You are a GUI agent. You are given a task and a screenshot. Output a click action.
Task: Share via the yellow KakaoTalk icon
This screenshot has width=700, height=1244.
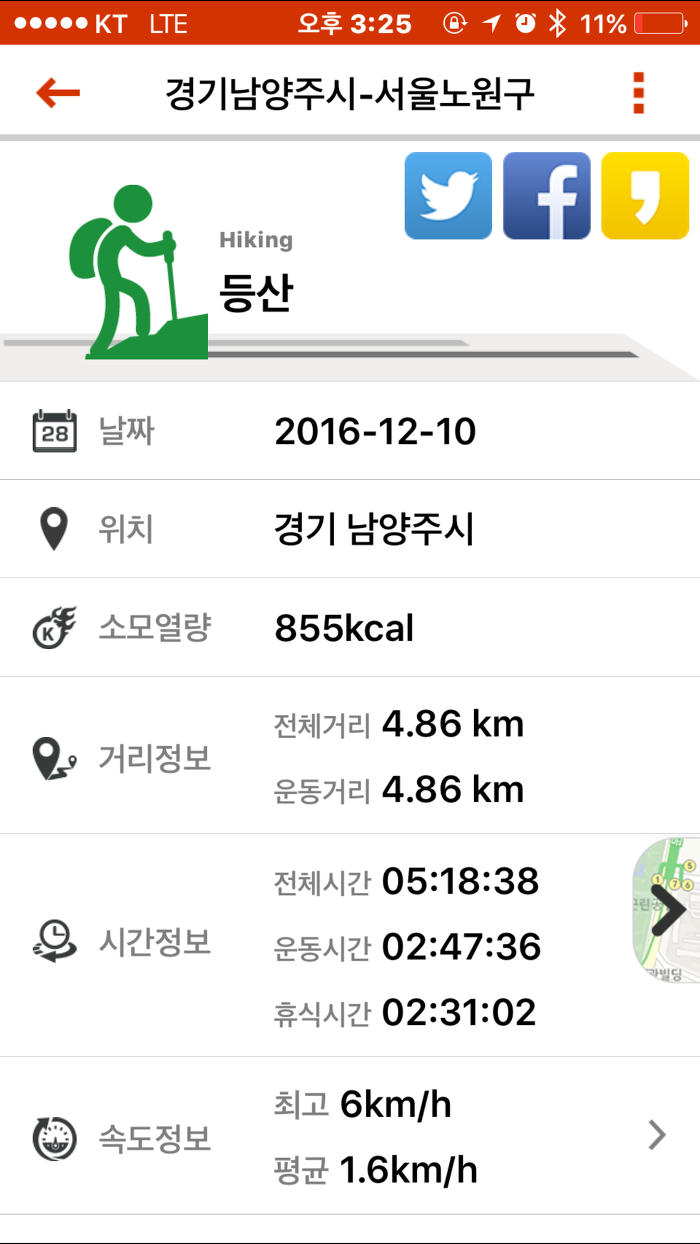tap(645, 196)
